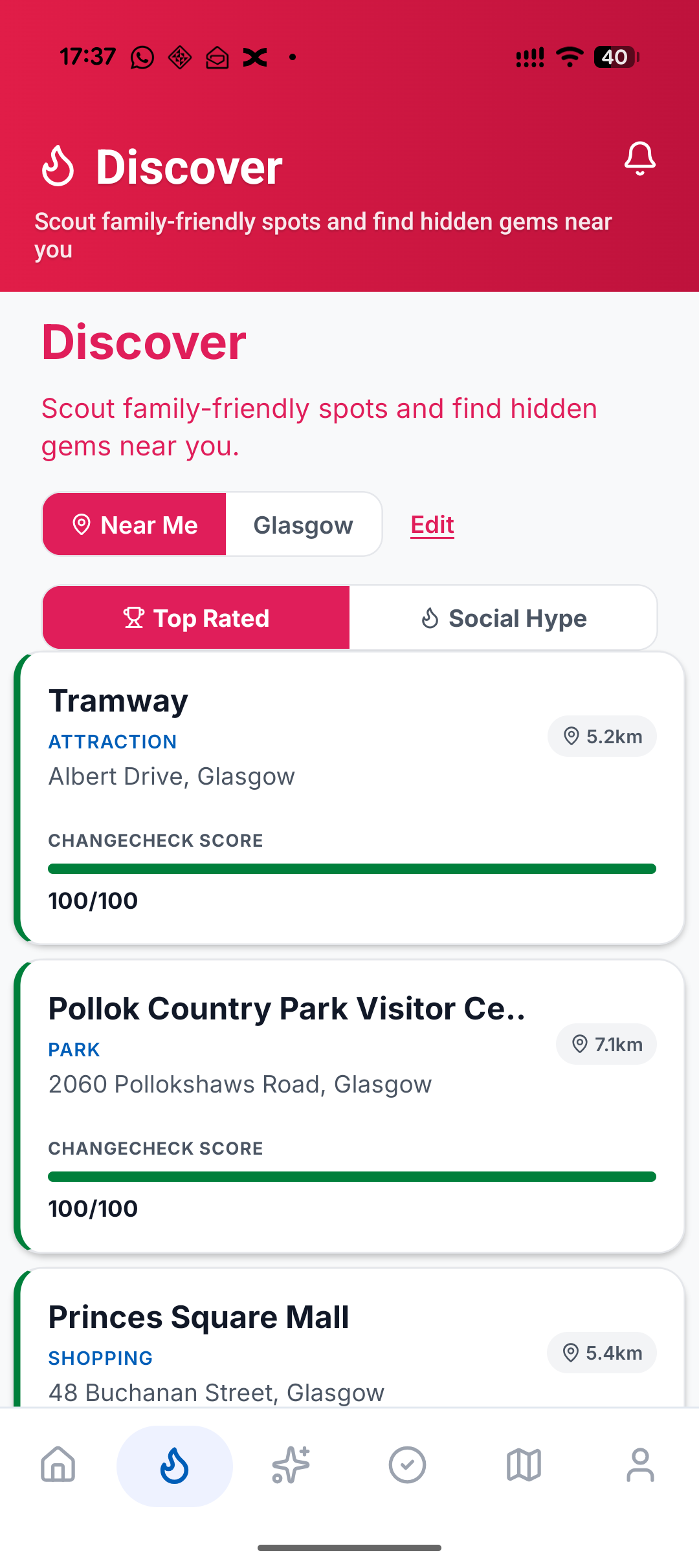This screenshot has height=1568, width=699.
Task: Enable the Near Me location filter
Action: coord(134,524)
